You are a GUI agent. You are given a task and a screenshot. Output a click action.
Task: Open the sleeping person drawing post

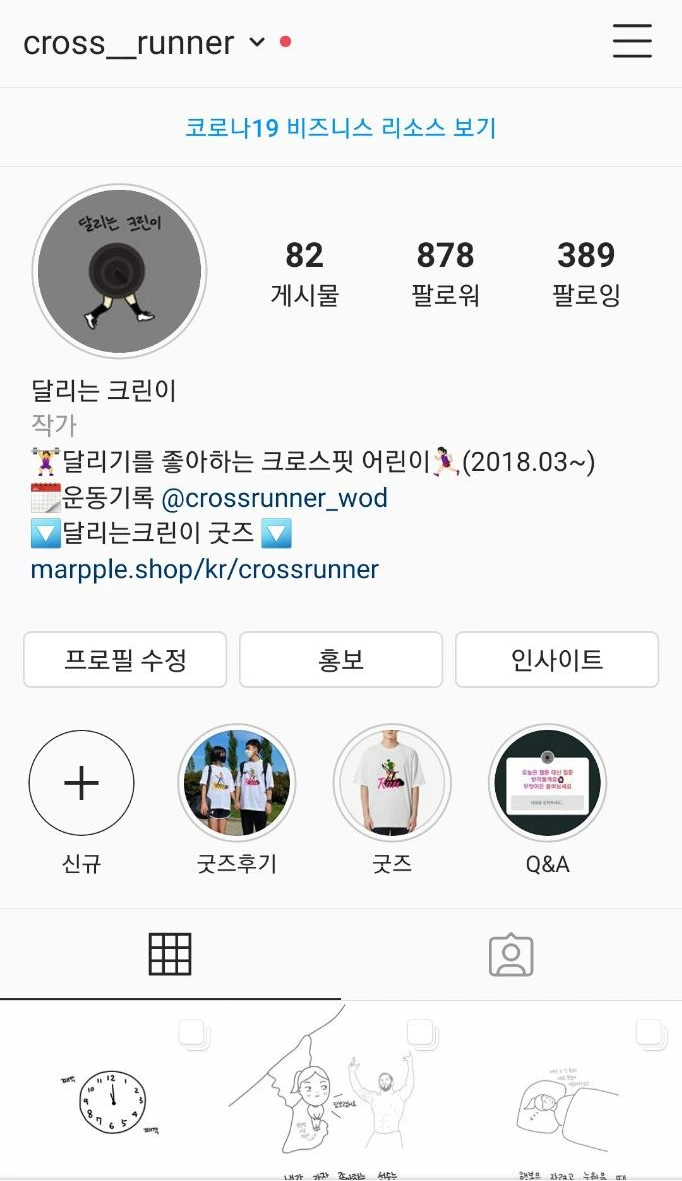click(570, 1091)
